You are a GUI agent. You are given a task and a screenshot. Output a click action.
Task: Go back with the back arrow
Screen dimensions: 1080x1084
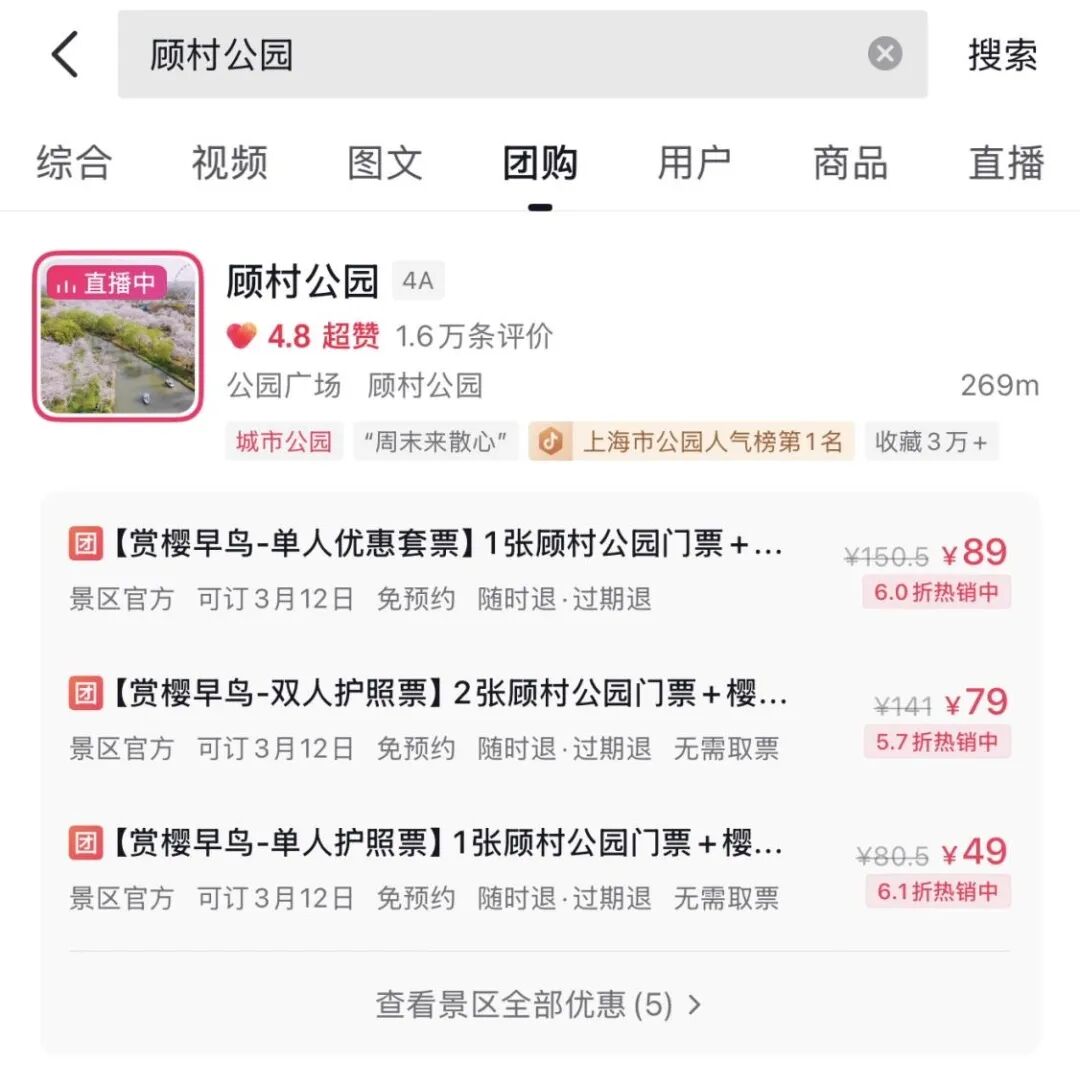pos(65,54)
